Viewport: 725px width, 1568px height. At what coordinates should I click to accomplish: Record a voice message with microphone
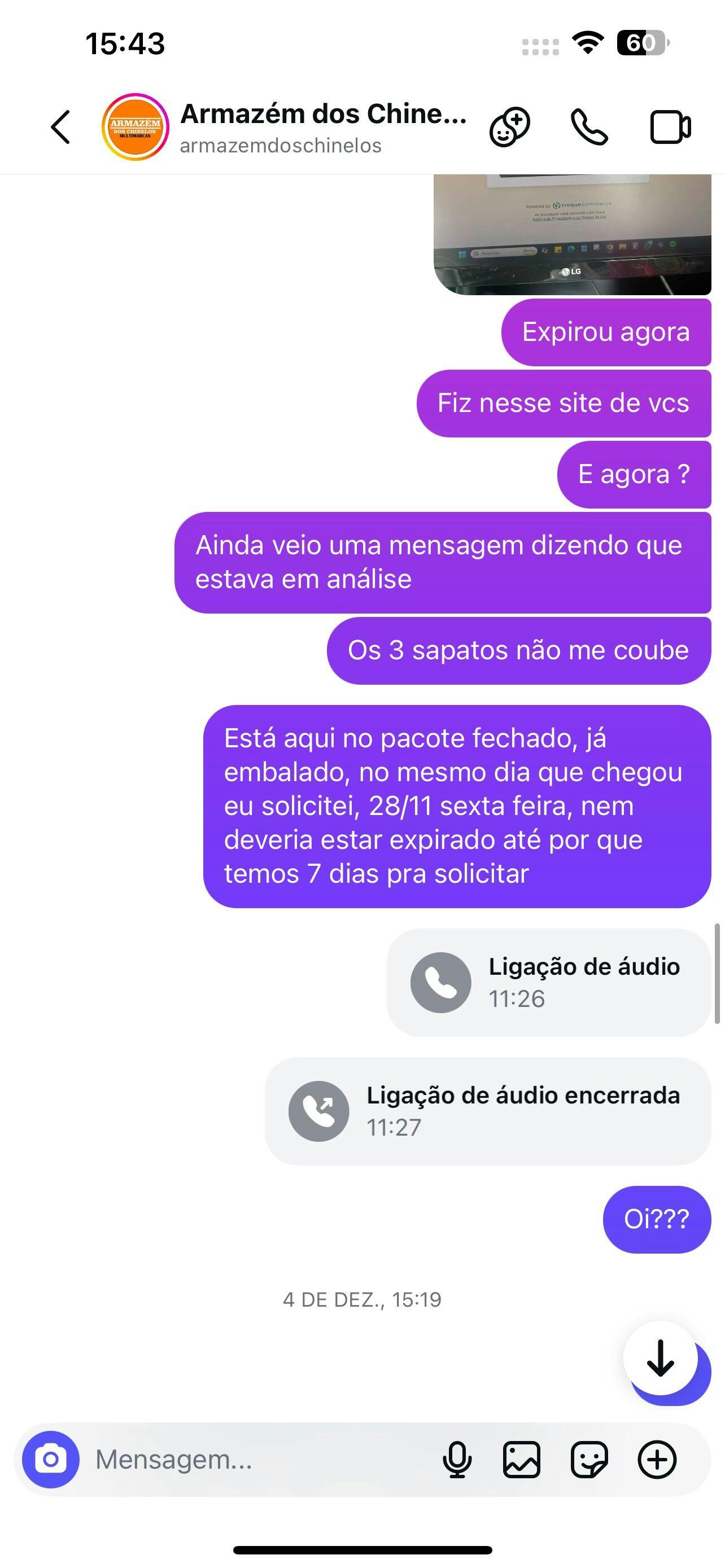pyautogui.click(x=457, y=1459)
